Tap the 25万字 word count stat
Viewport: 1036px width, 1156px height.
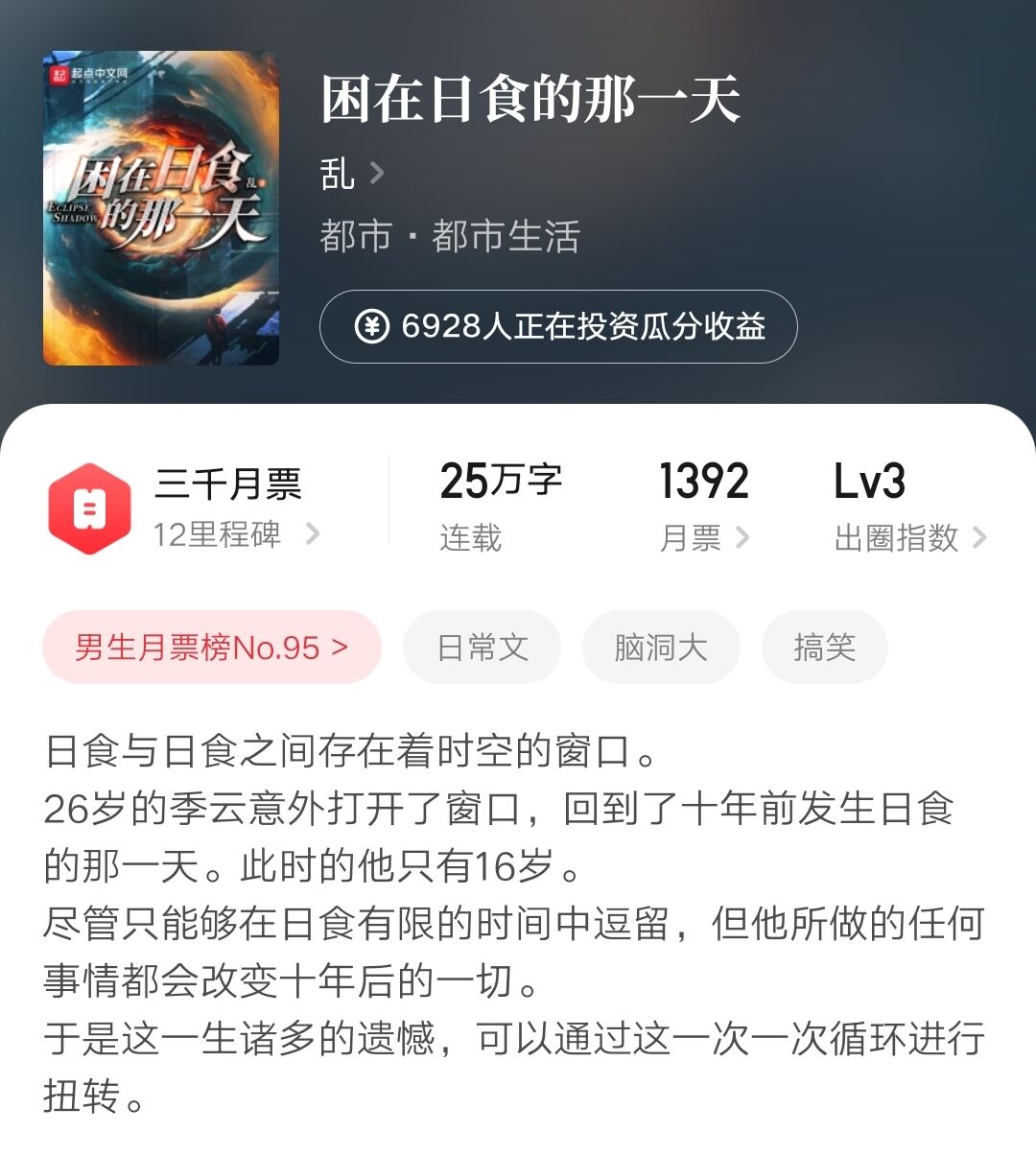502,480
